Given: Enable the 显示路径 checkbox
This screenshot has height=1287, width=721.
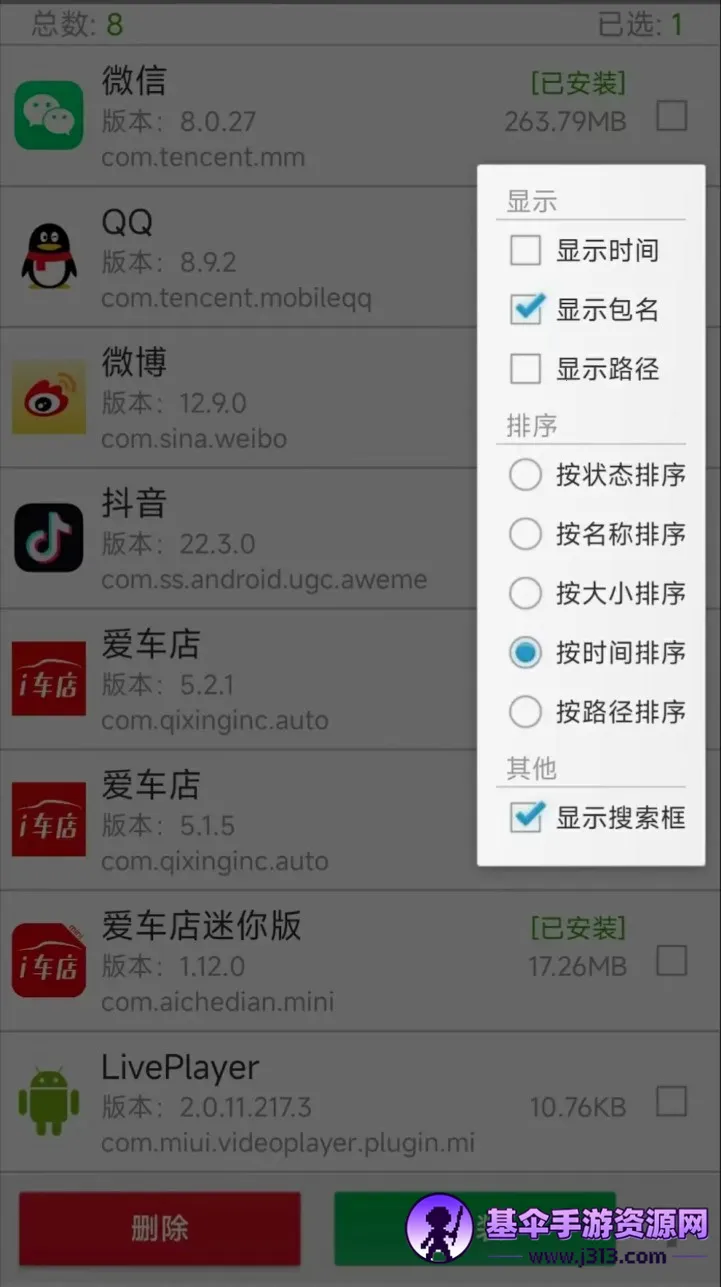Looking at the screenshot, I should click(x=526, y=369).
